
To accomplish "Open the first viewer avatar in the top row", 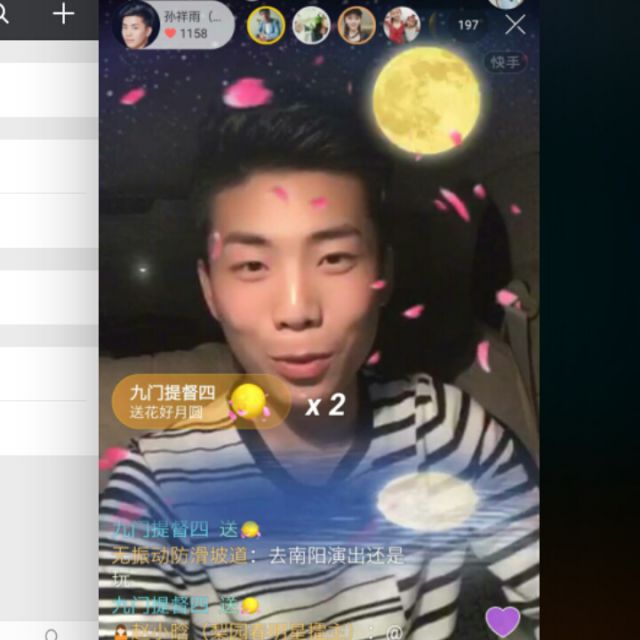I will [x=266, y=25].
